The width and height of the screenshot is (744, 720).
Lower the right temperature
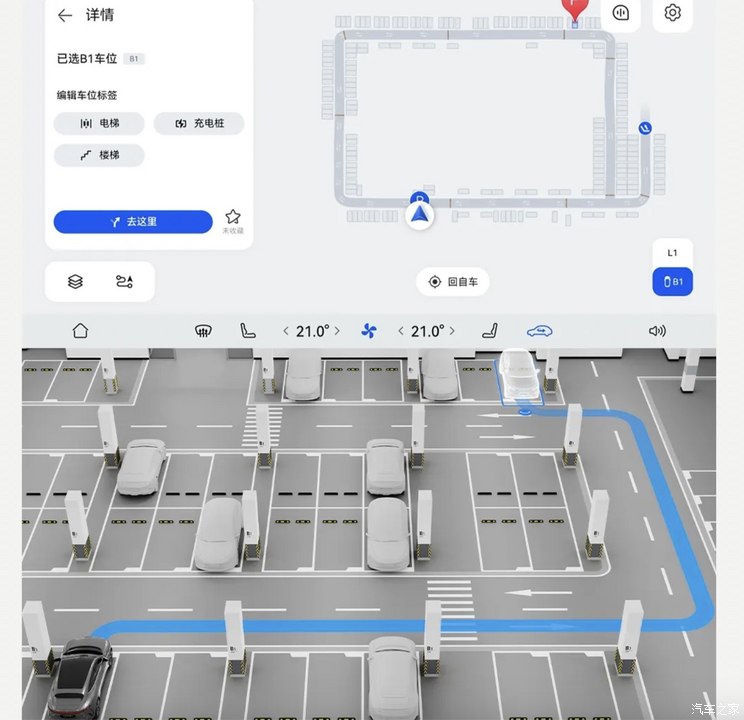pyautogui.click(x=401, y=331)
